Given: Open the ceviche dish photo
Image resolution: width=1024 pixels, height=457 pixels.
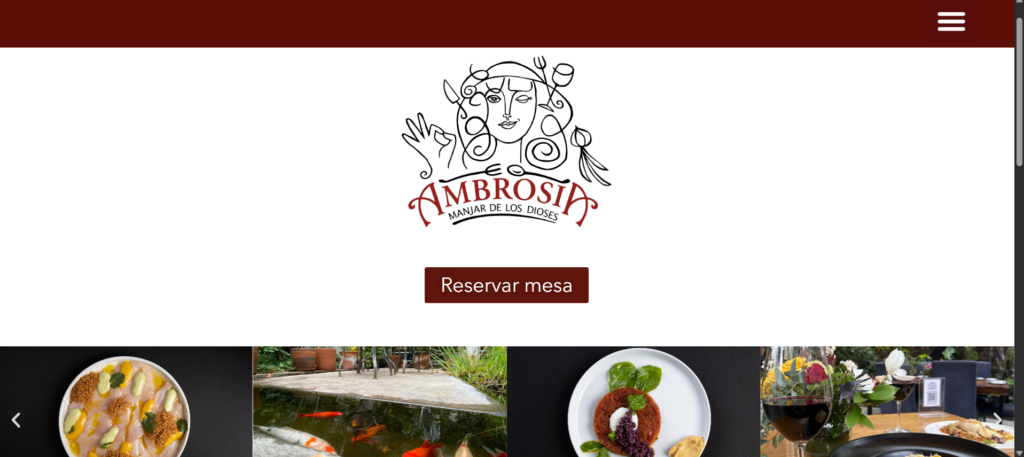Looking at the screenshot, I should (x=125, y=405).
